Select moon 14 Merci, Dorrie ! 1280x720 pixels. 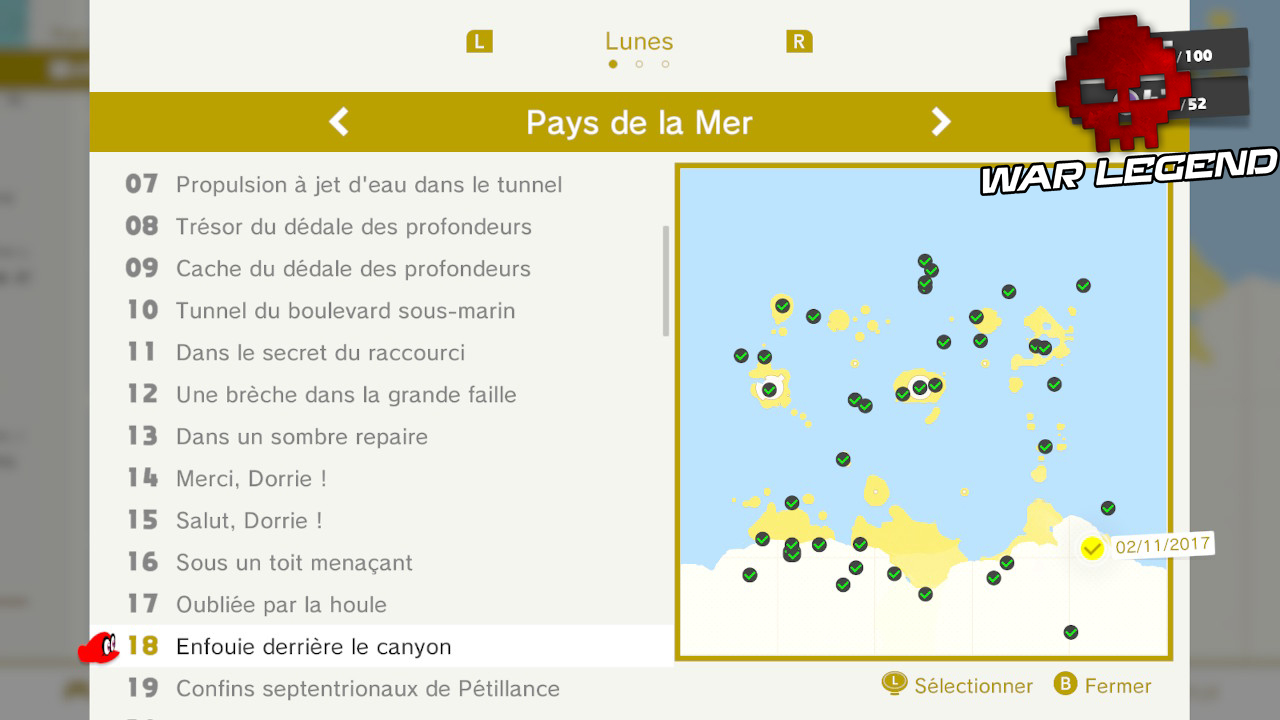point(251,479)
